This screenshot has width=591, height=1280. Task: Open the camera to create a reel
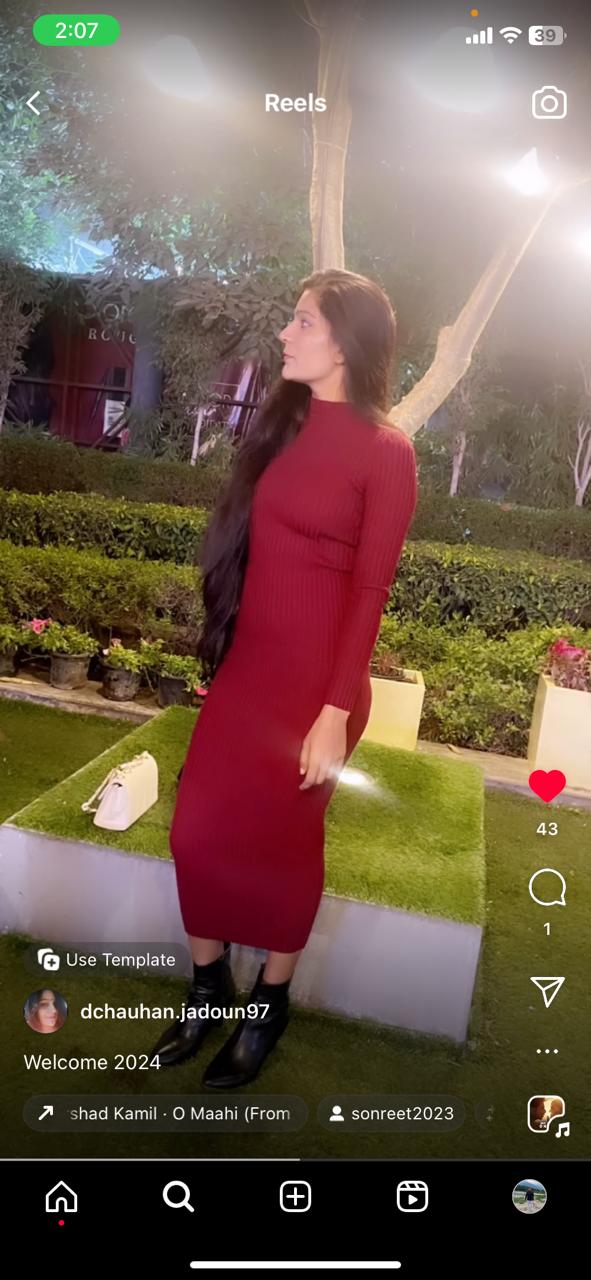pos(549,103)
